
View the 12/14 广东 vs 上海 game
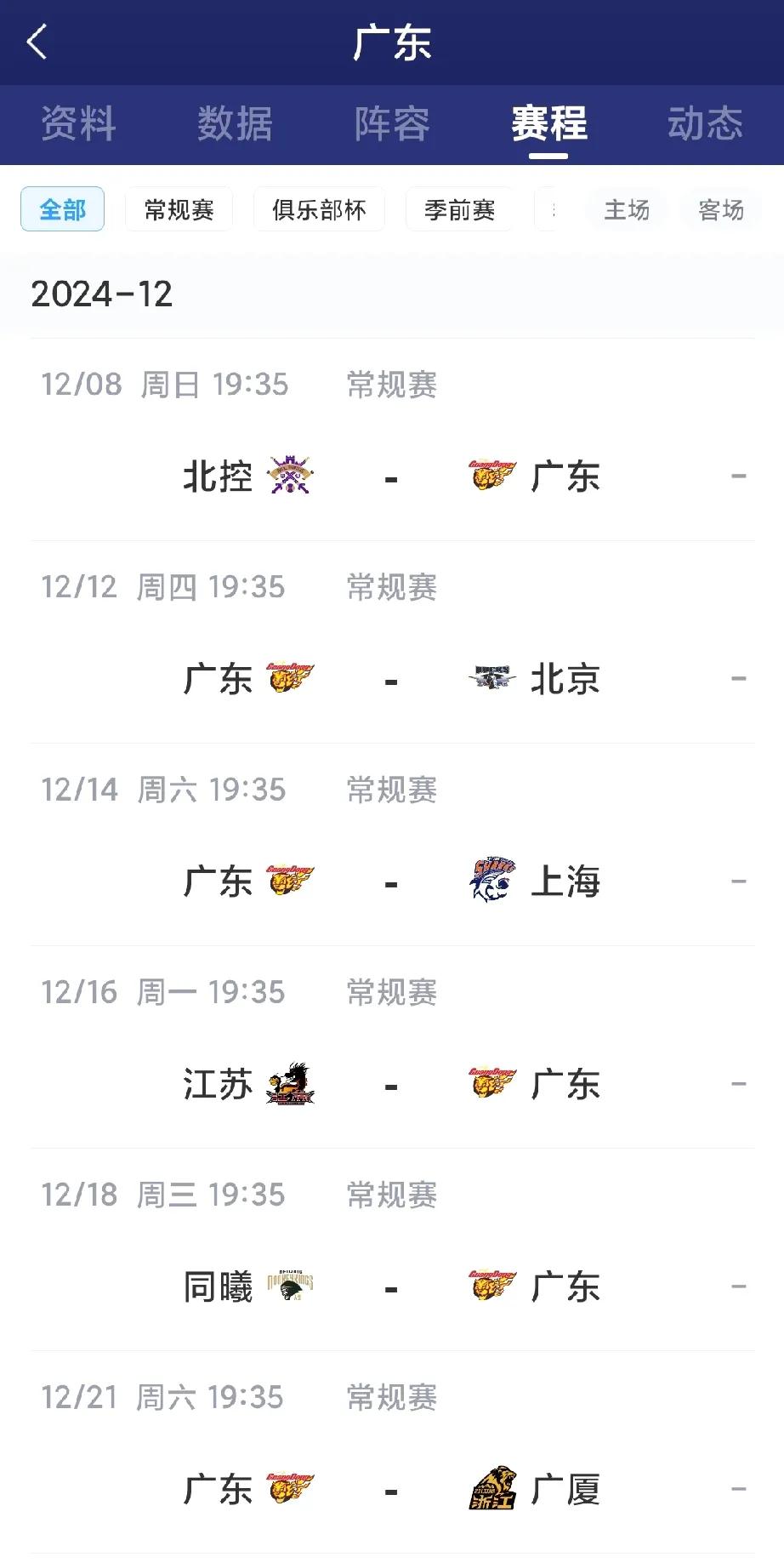click(392, 845)
